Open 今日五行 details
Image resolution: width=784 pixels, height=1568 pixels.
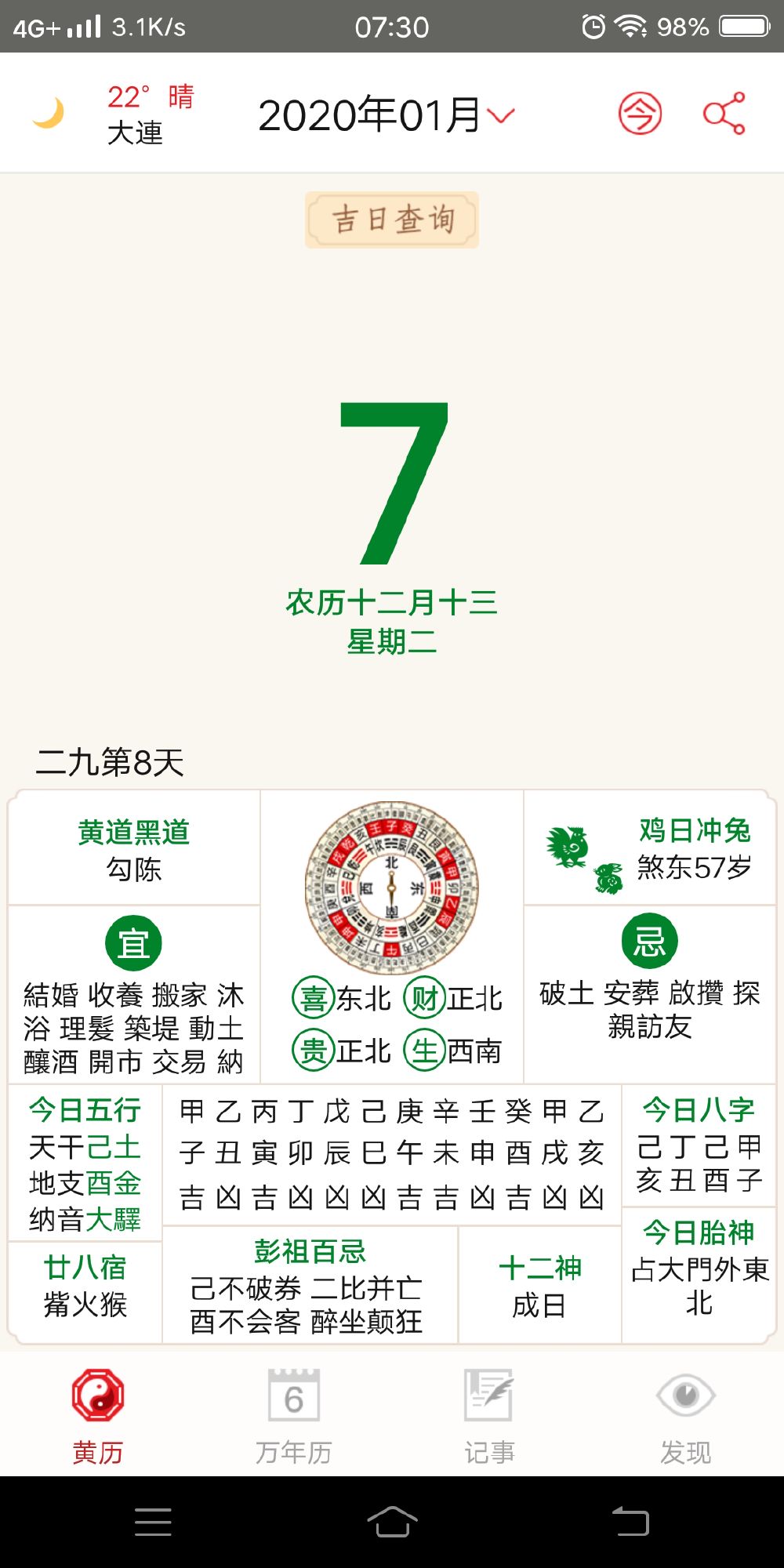click(85, 1163)
